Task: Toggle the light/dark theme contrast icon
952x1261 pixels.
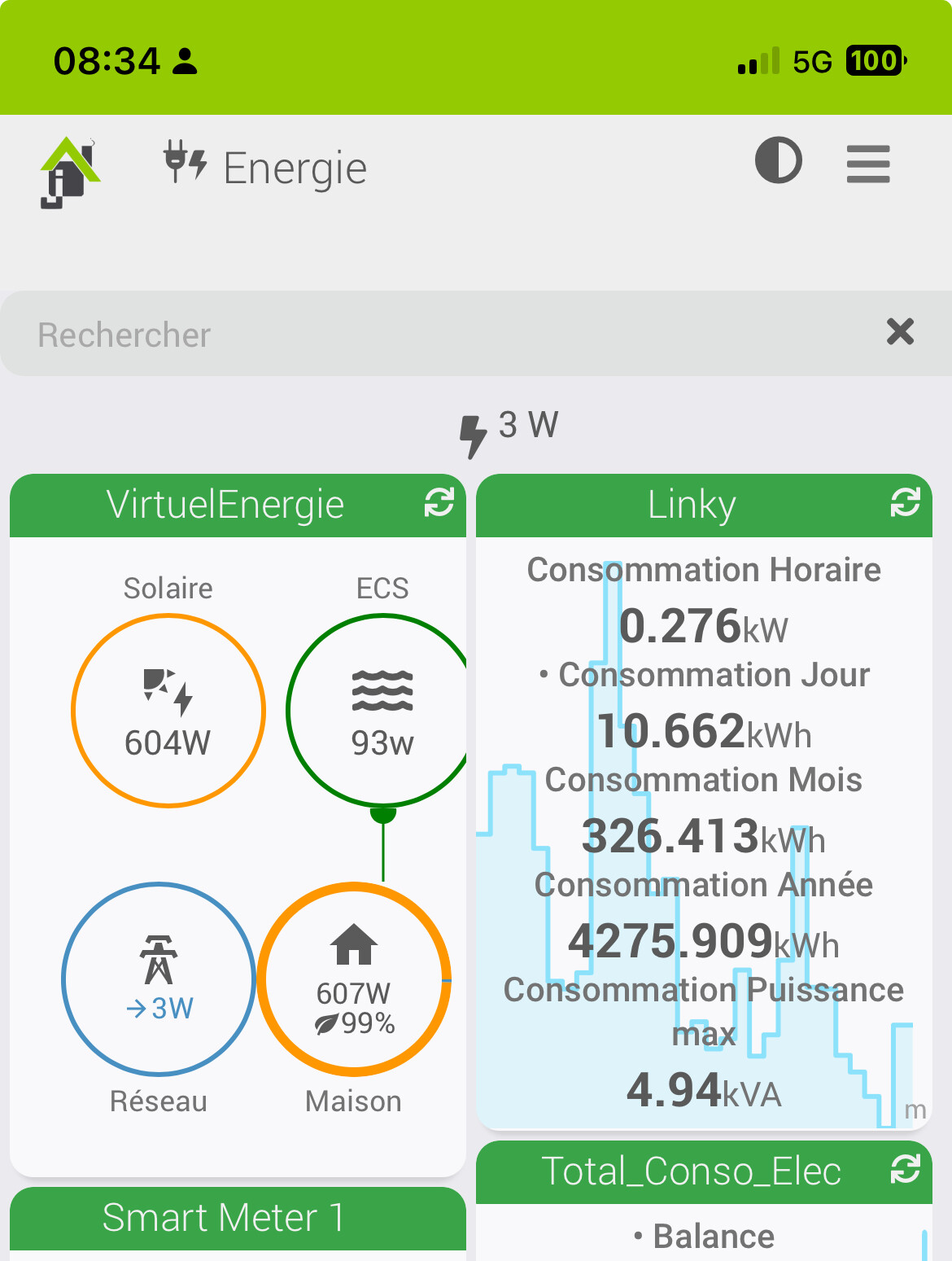Action: pyautogui.click(x=778, y=160)
